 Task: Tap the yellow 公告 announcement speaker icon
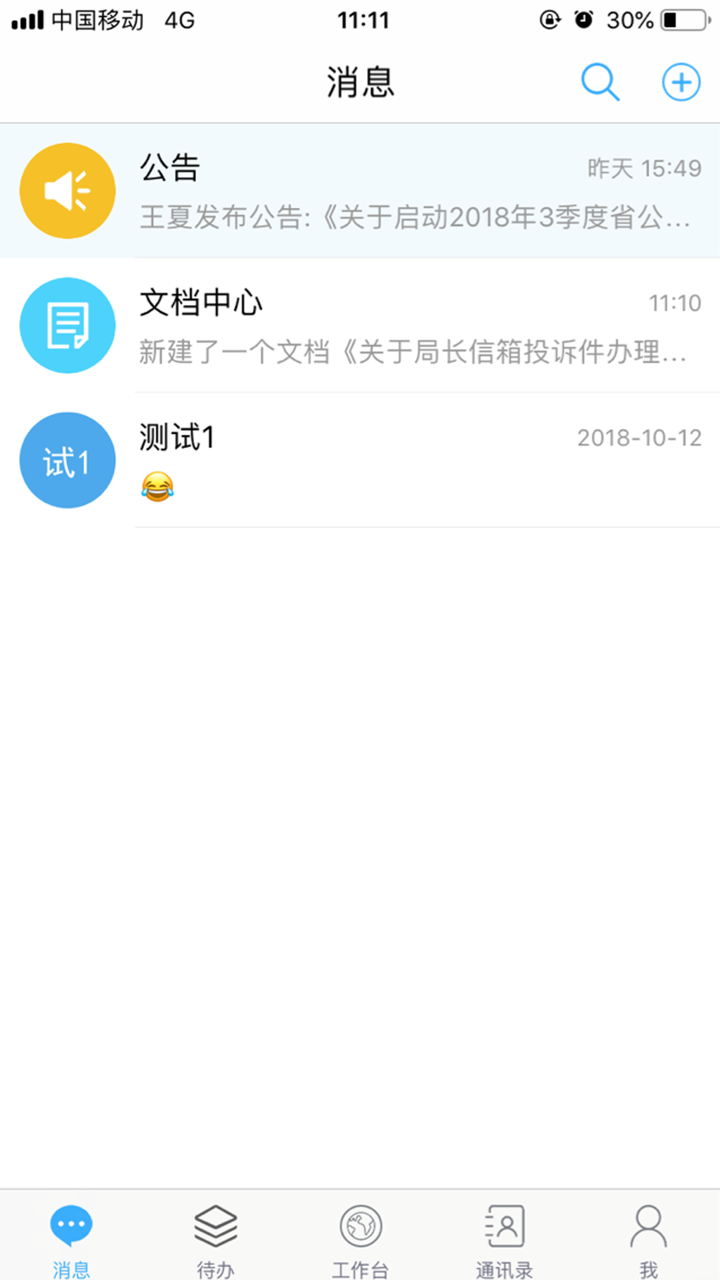pyautogui.click(x=68, y=190)
